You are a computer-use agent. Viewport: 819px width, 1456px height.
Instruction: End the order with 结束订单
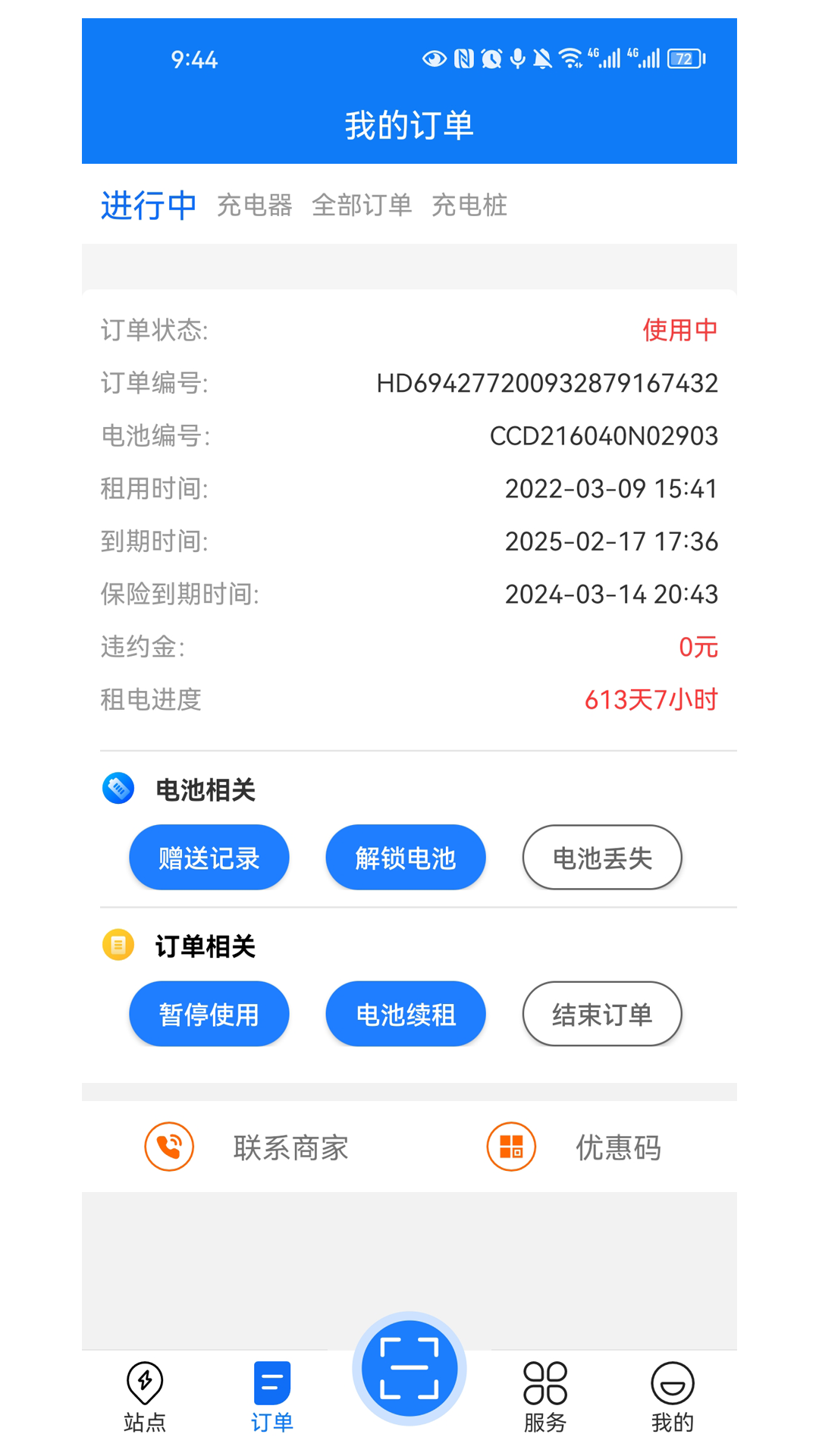pos(602,1014)
